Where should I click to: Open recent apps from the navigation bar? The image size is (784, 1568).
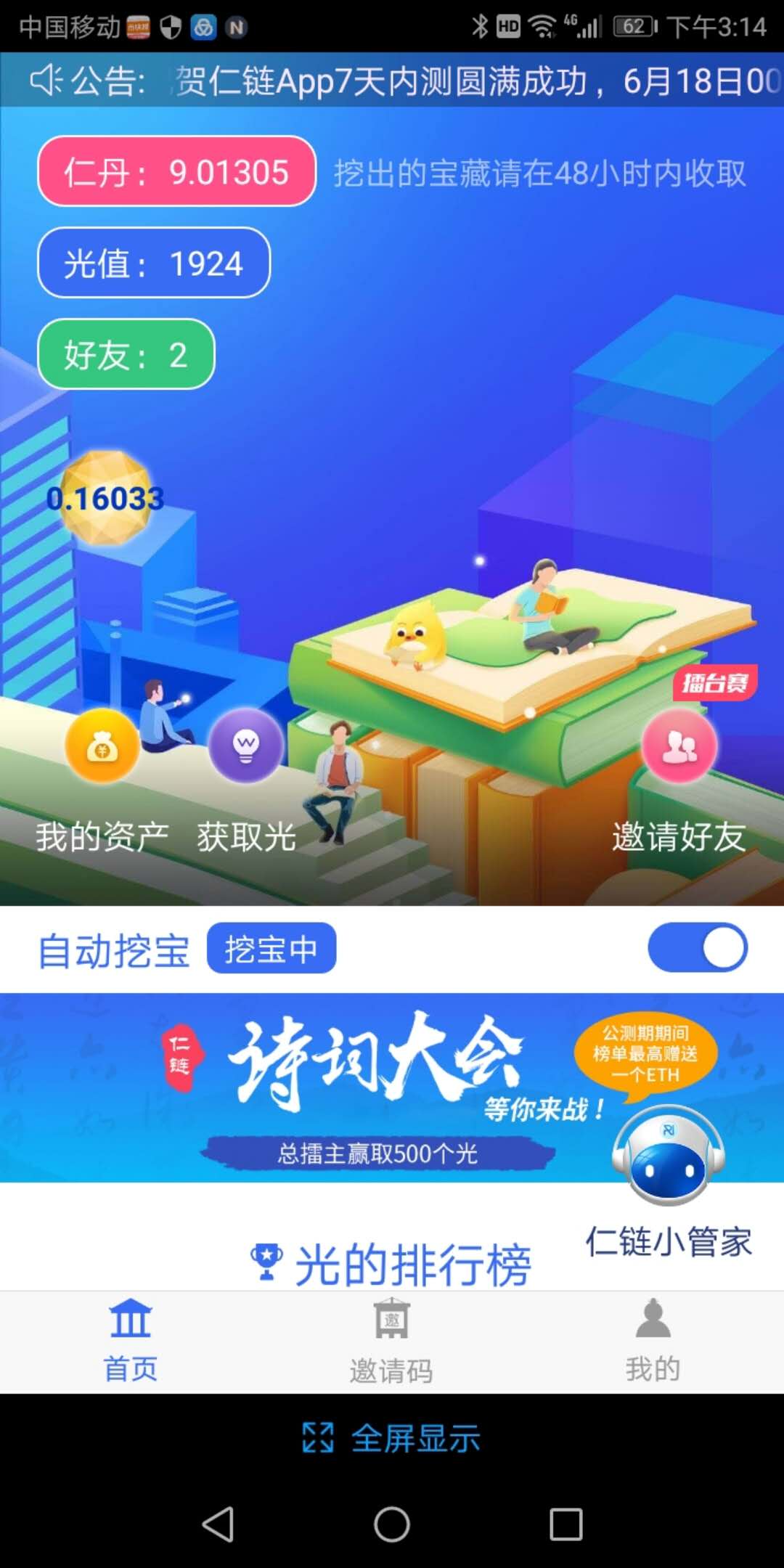(x=565, y=1523)
